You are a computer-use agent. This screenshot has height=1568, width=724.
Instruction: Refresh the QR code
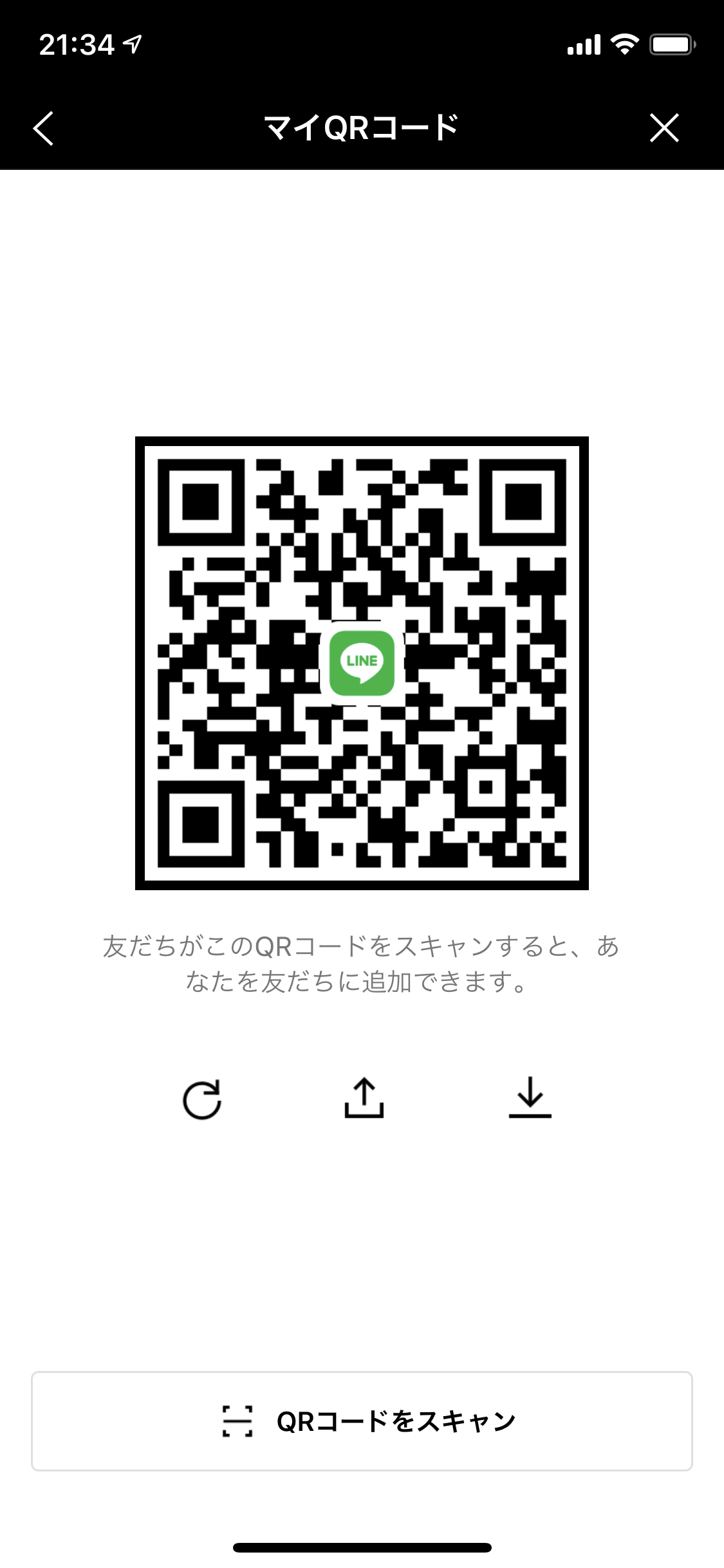(x=202, y=1099)
